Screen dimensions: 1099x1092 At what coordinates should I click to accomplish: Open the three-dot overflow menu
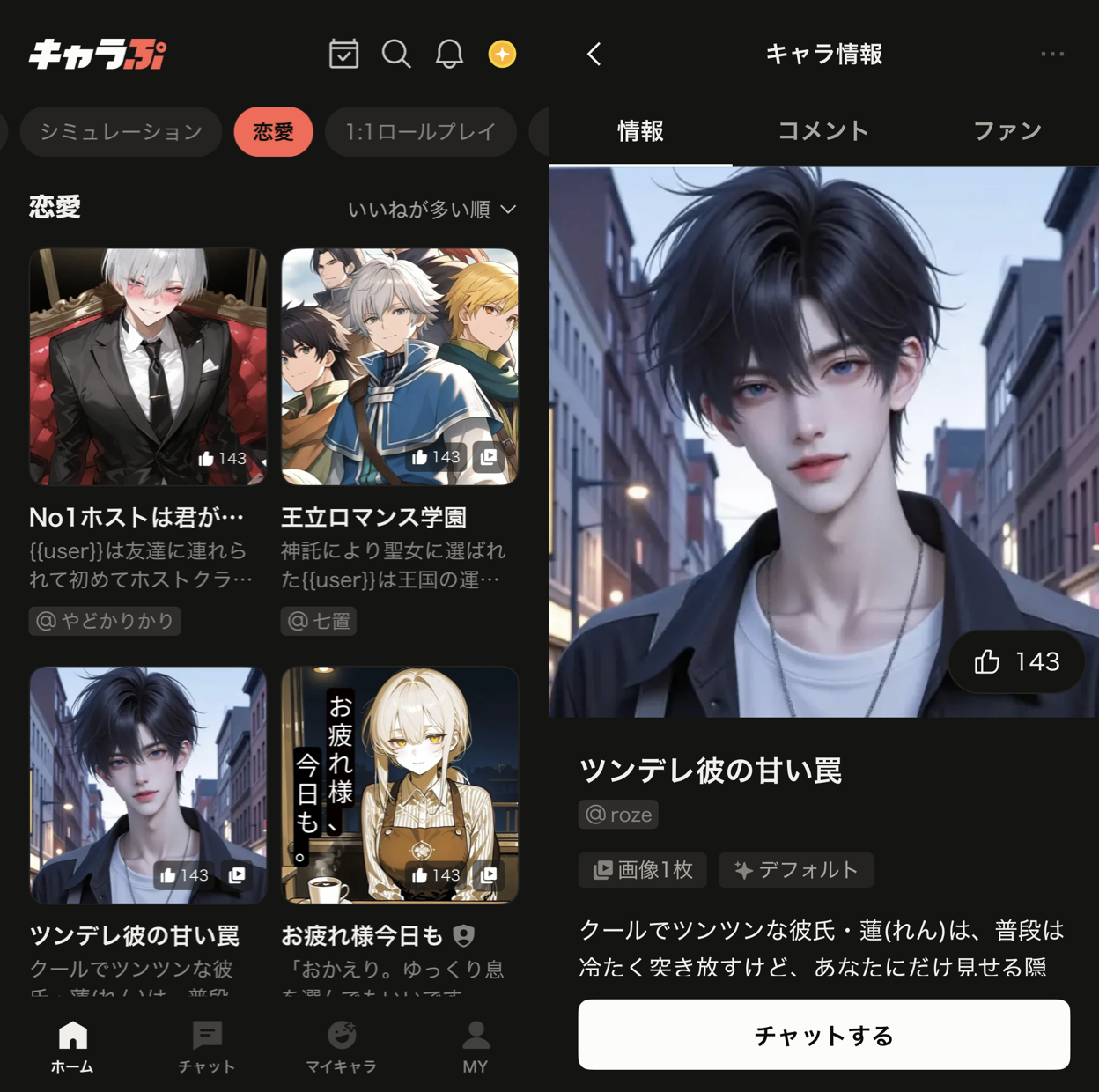pyautogui.click(x=1052, y=54)
